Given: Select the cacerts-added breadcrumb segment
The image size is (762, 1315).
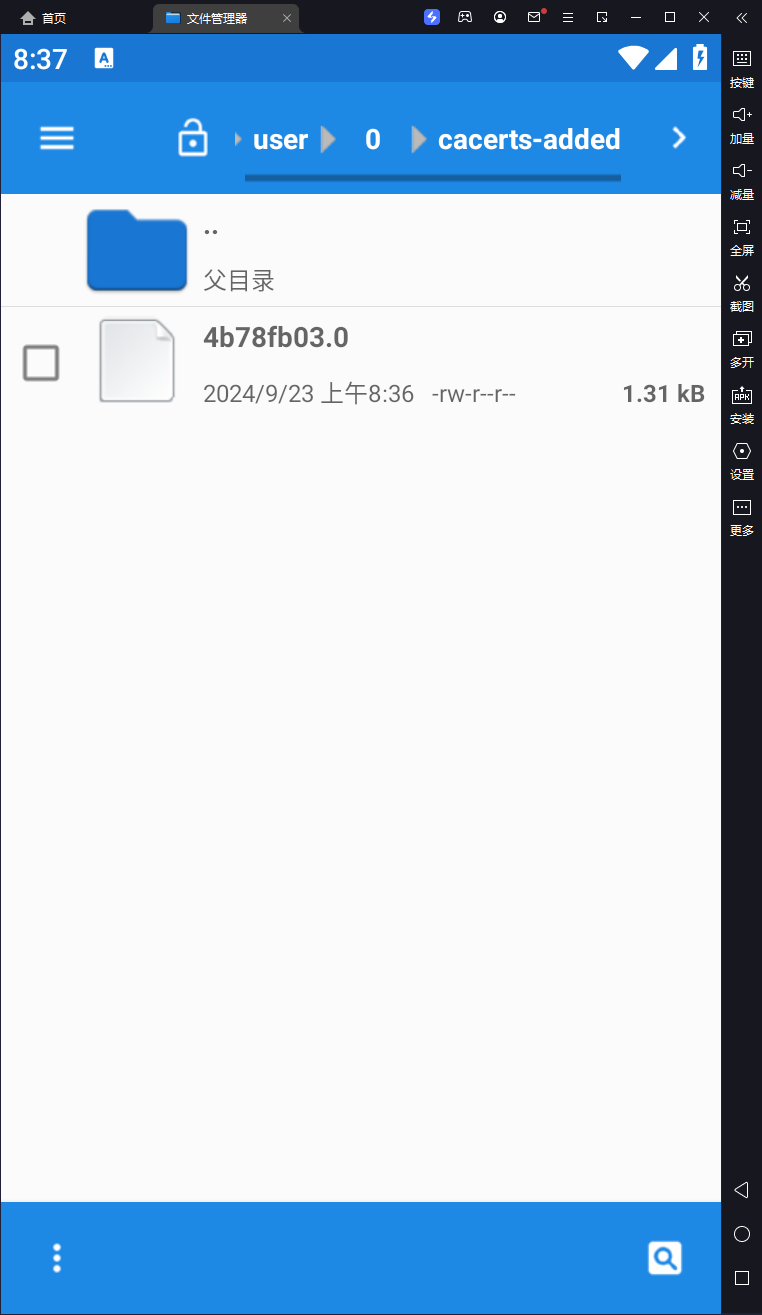Looking at the screenshot, I should (x=529, y=140).
